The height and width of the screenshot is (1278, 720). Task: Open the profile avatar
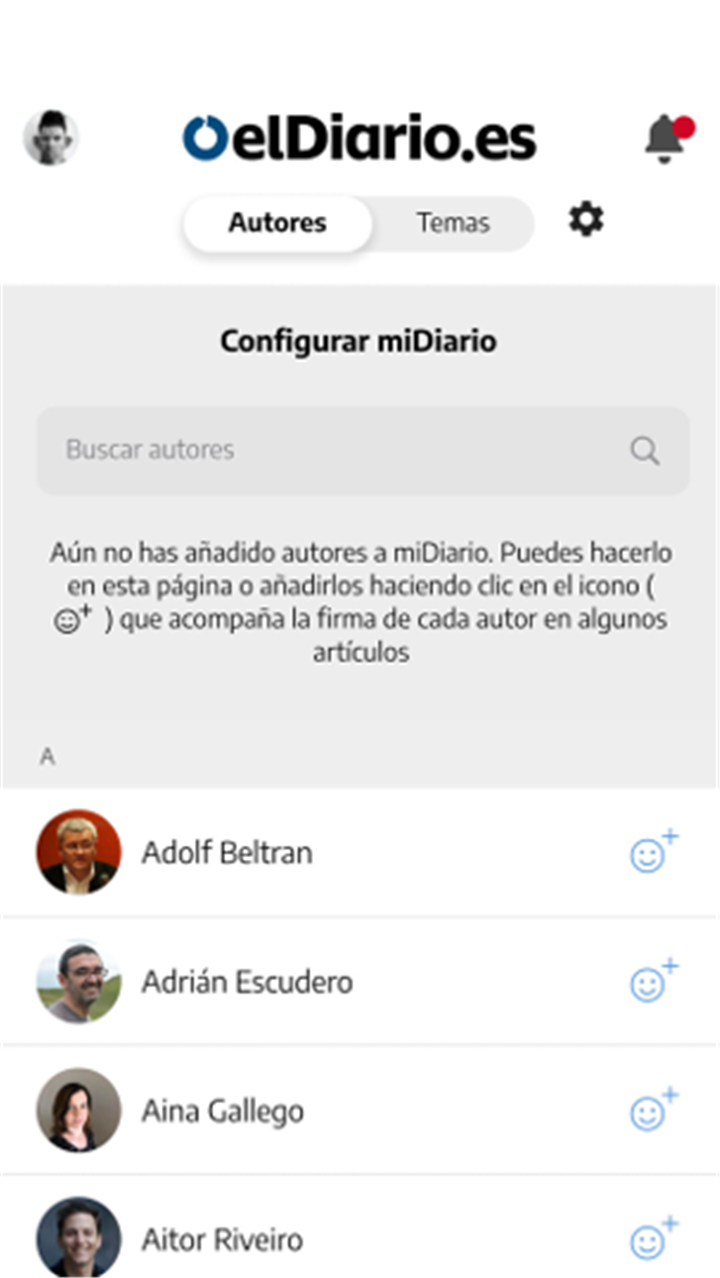tap(51, 138)
